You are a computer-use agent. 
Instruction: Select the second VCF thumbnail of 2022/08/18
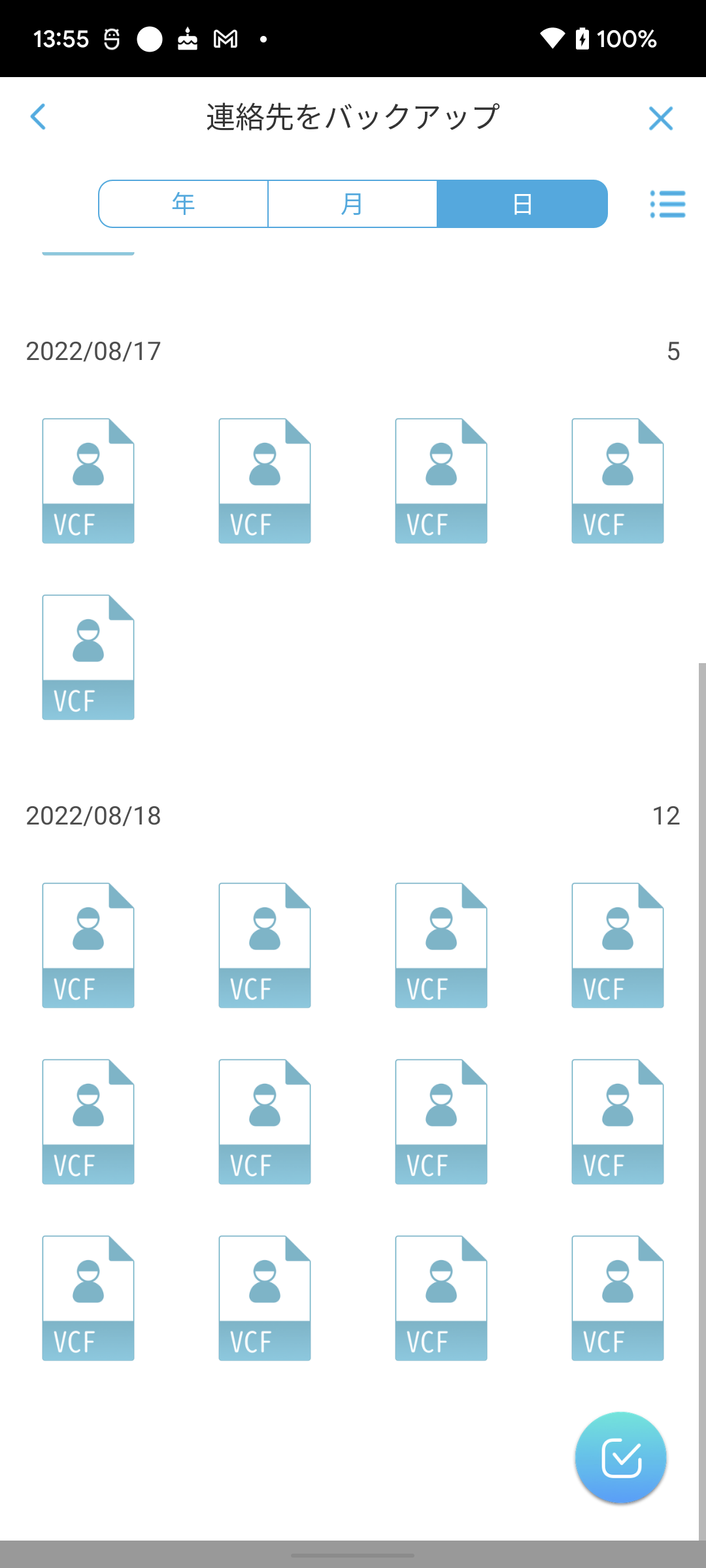tap(264, 944)
